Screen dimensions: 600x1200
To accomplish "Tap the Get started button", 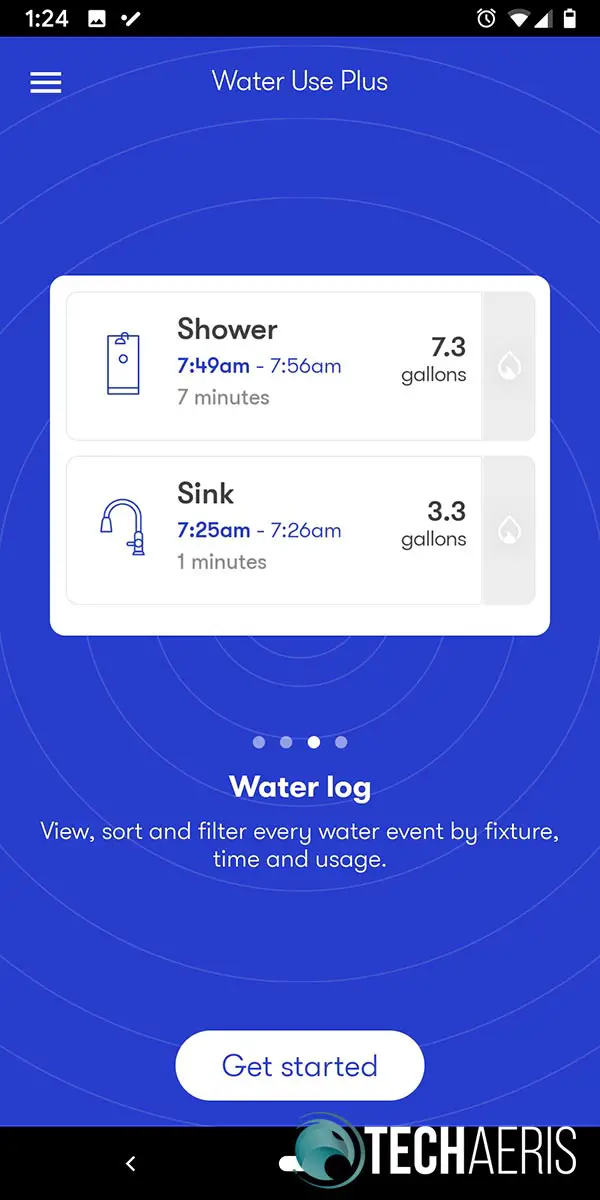I will [300, 1066].
